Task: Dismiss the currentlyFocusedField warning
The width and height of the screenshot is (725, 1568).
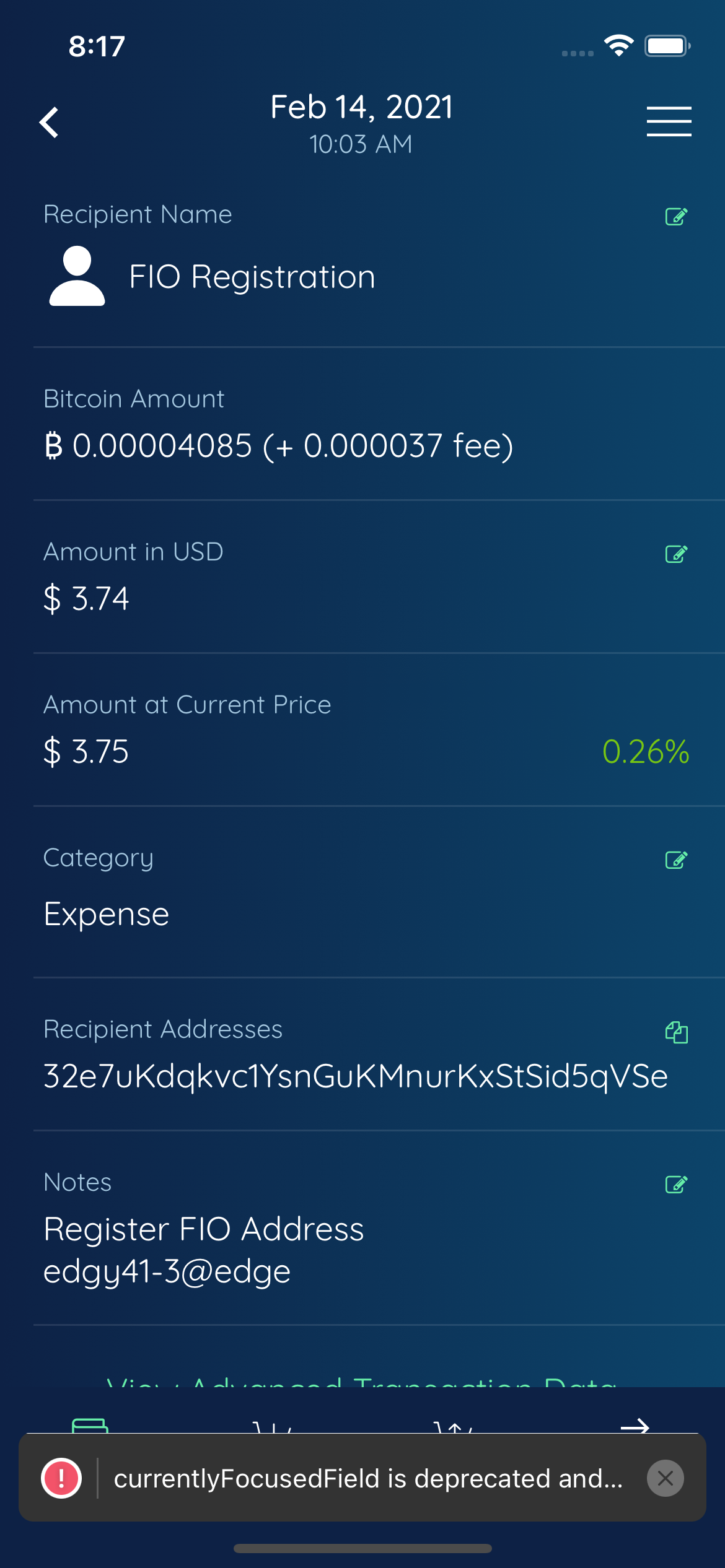Action: click(666, 1478)
